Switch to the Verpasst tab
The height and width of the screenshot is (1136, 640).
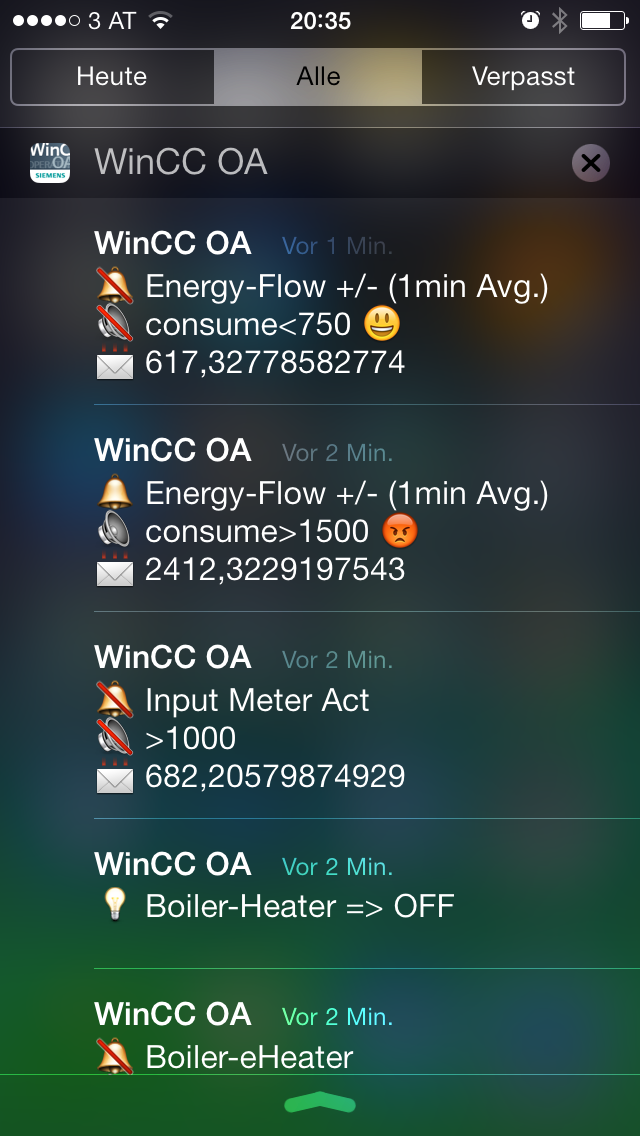click(523, 77)
